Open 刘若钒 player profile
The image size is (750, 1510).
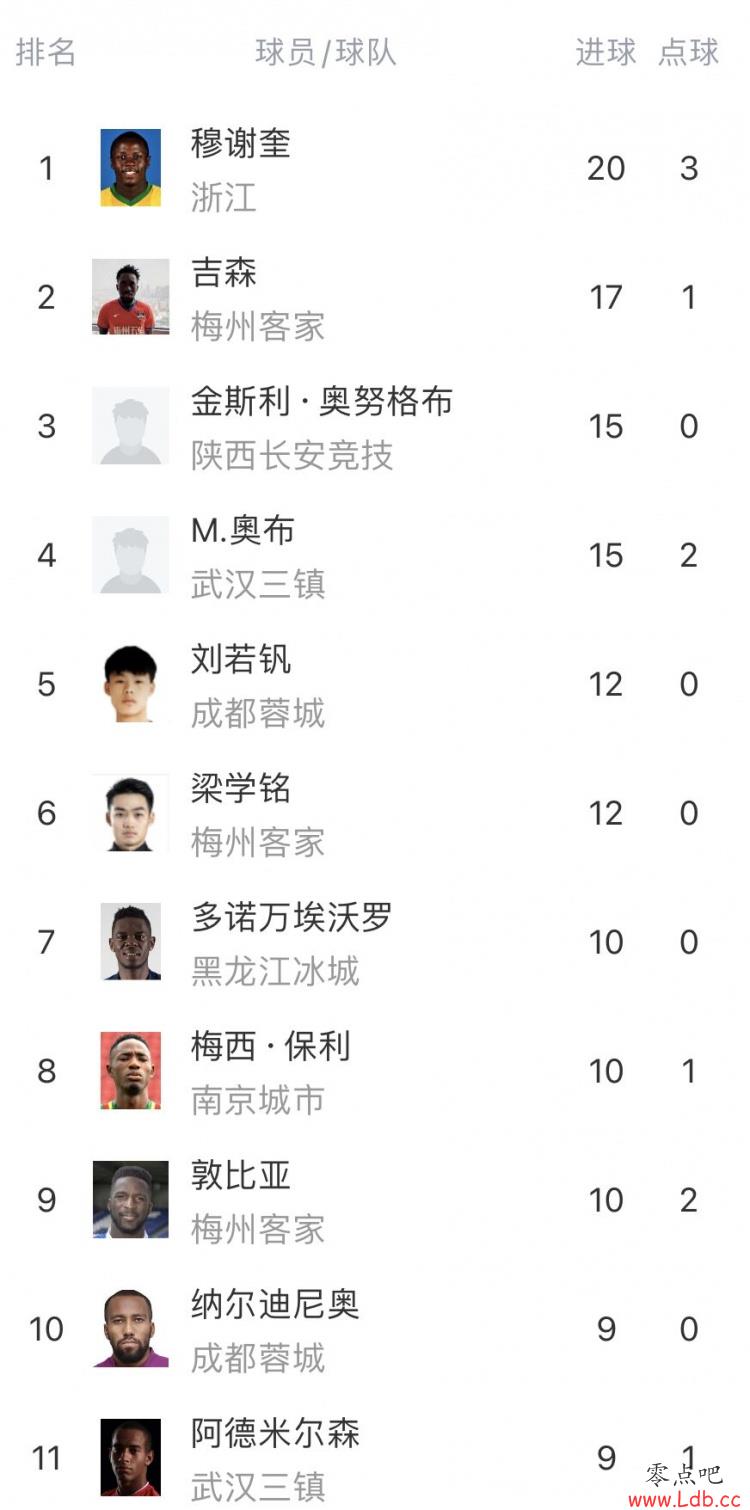(x=375, y=684)
